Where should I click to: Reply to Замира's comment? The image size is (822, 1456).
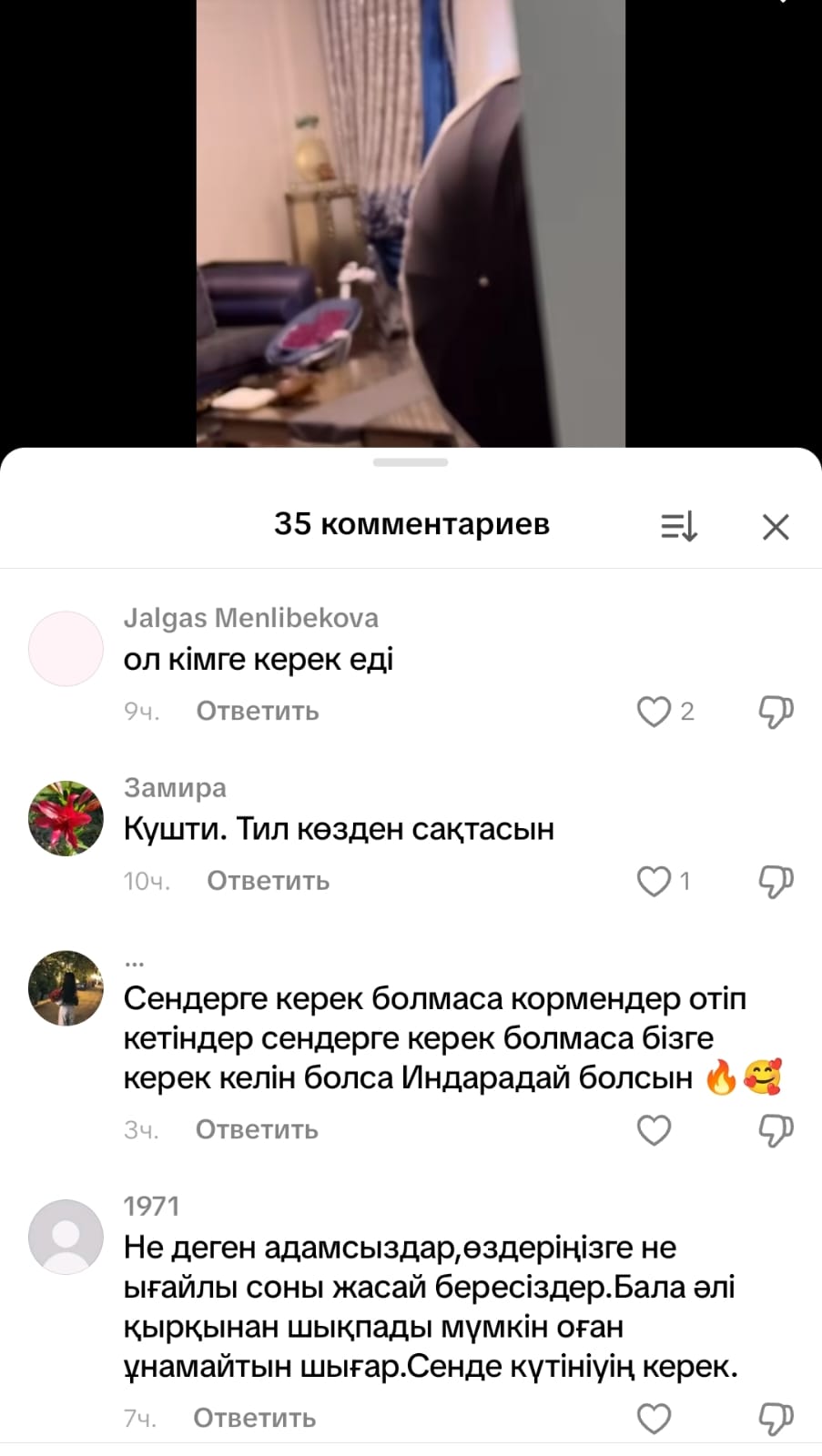tap(268, 881)
